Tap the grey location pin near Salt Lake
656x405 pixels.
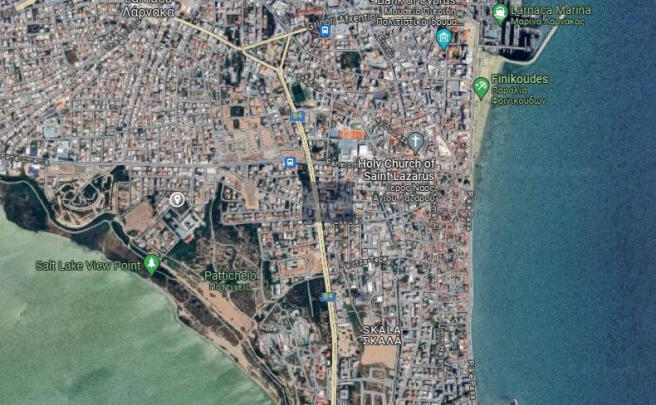[x=177, y=200]
